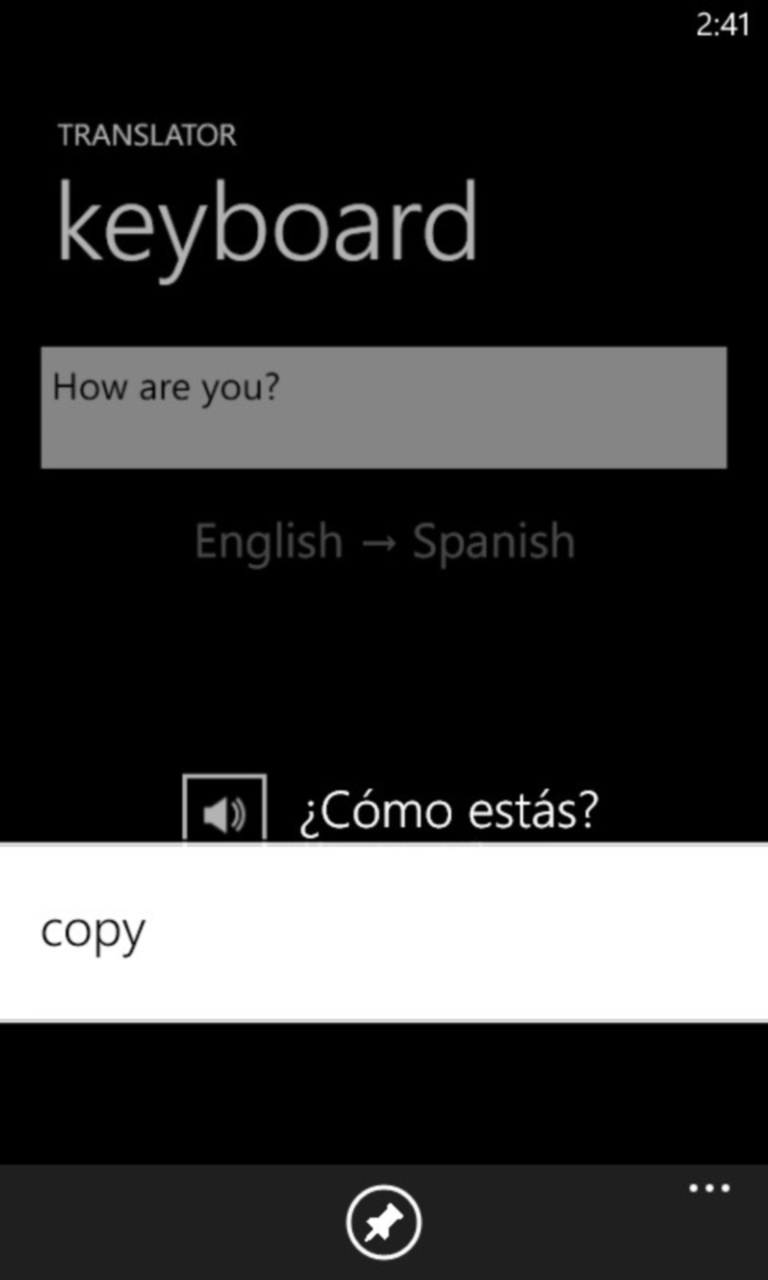This screenshot has height=1280, width=768.
Task: Change the English → Spanish language pair
Action: [384, 542]
